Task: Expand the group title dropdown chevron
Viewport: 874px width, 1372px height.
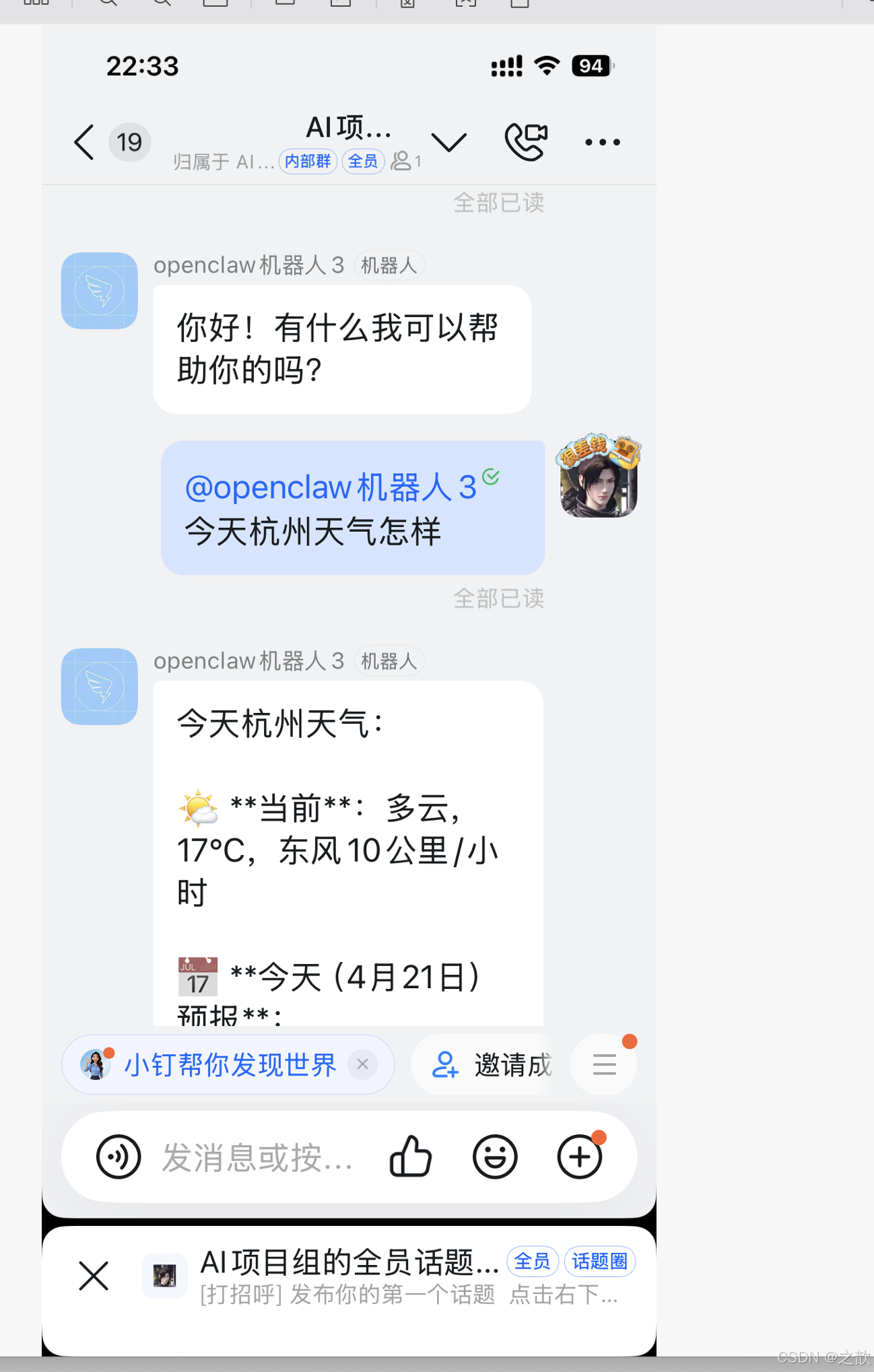Action: [x=448, y=142]
